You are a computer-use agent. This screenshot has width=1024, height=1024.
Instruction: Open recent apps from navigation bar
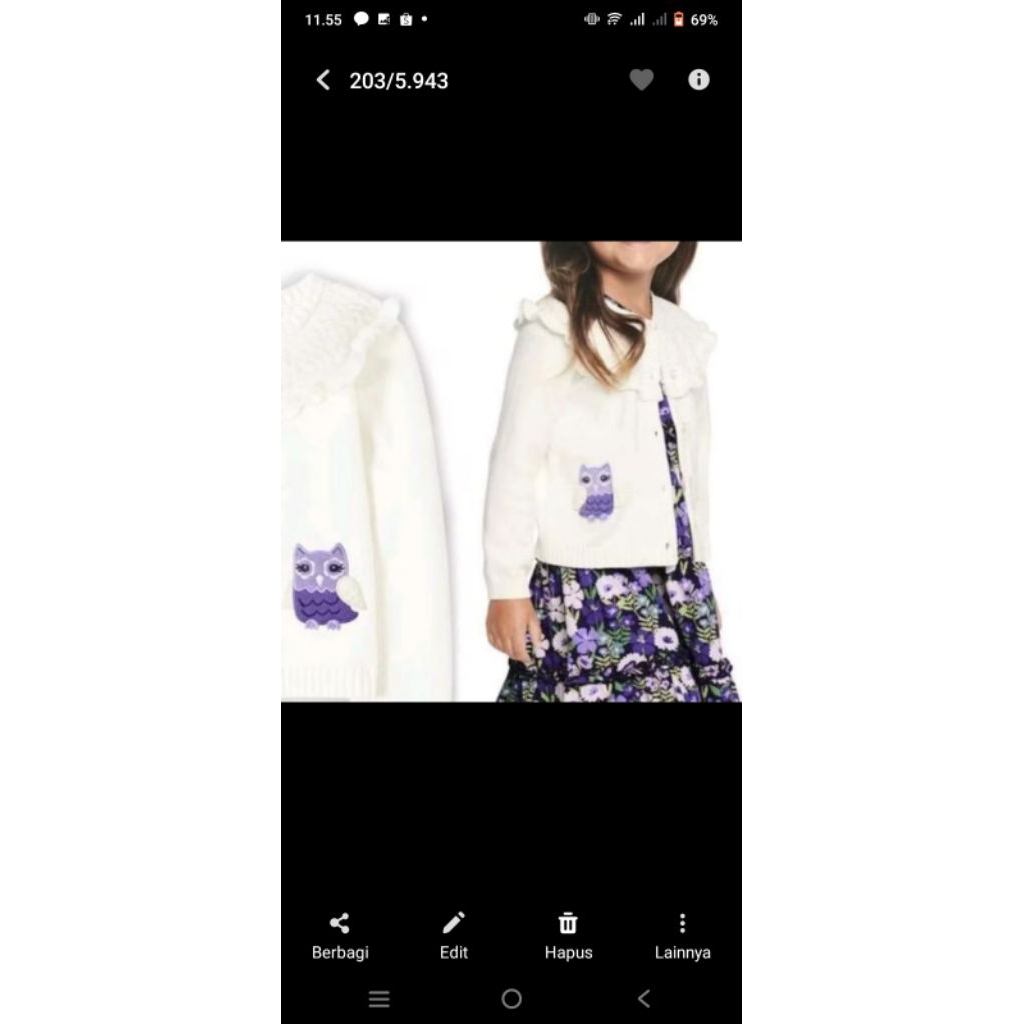pyautogui.click(x=379, y=998)
